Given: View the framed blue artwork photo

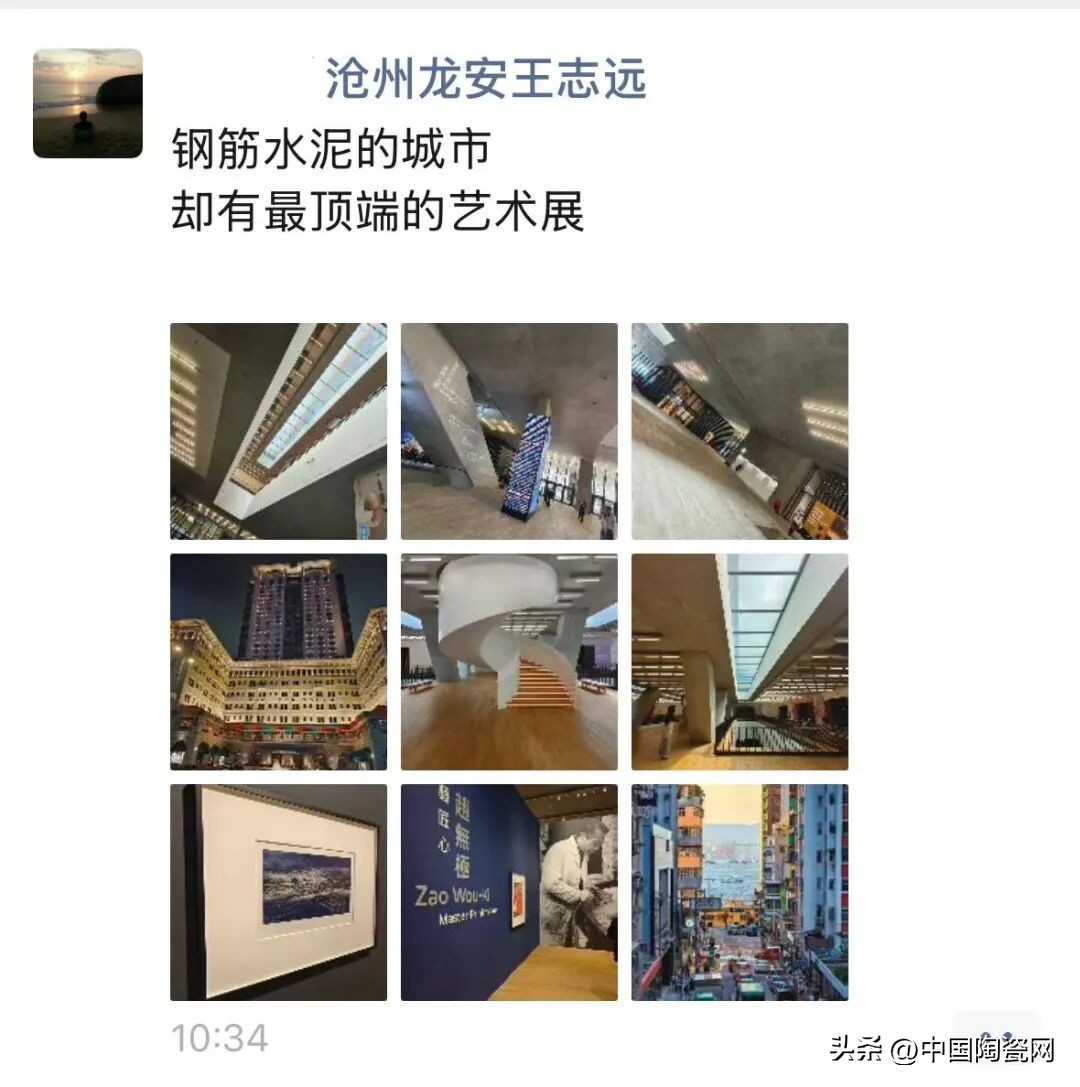Looking at the screenshot, I should [x=278, y=892].
